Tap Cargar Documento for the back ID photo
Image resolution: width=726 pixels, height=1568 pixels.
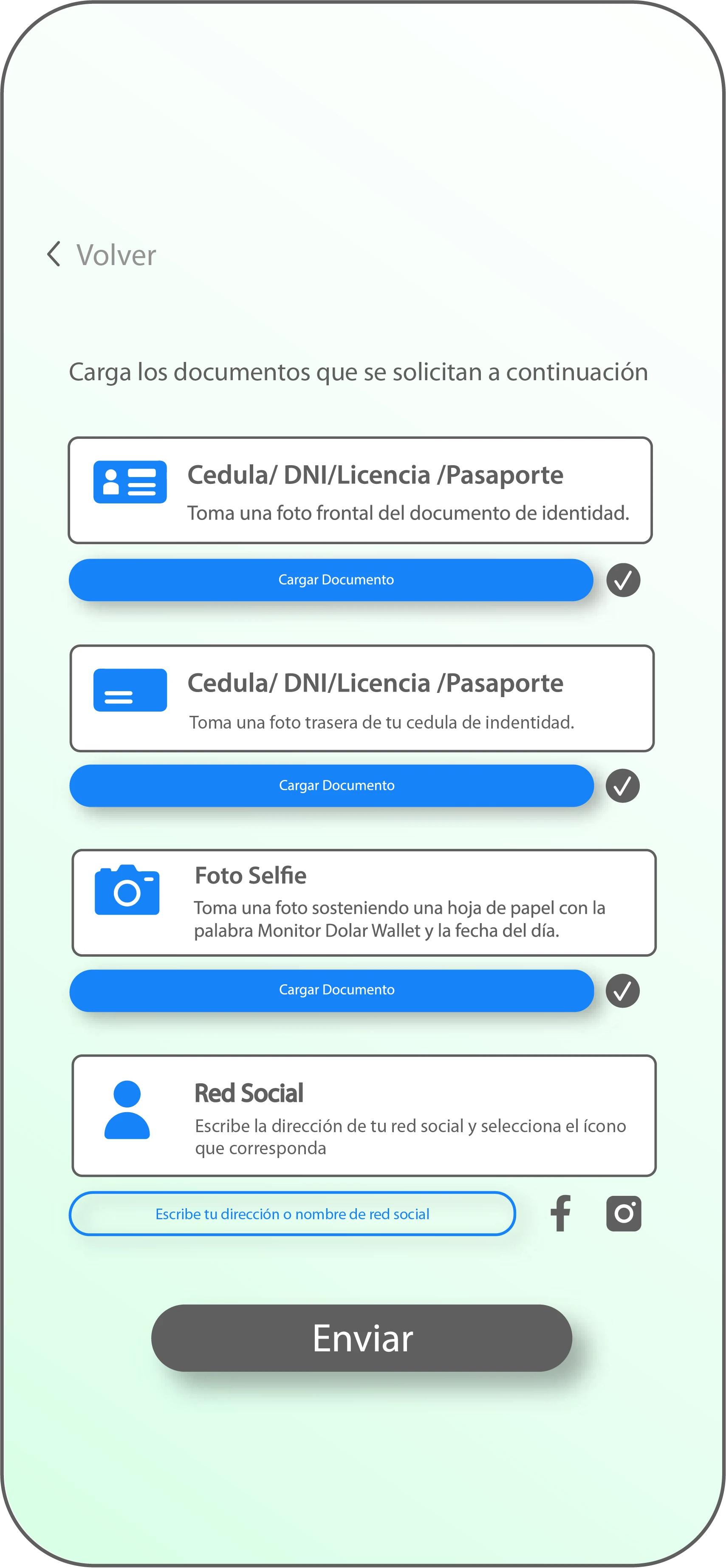(x=331, y=785)
